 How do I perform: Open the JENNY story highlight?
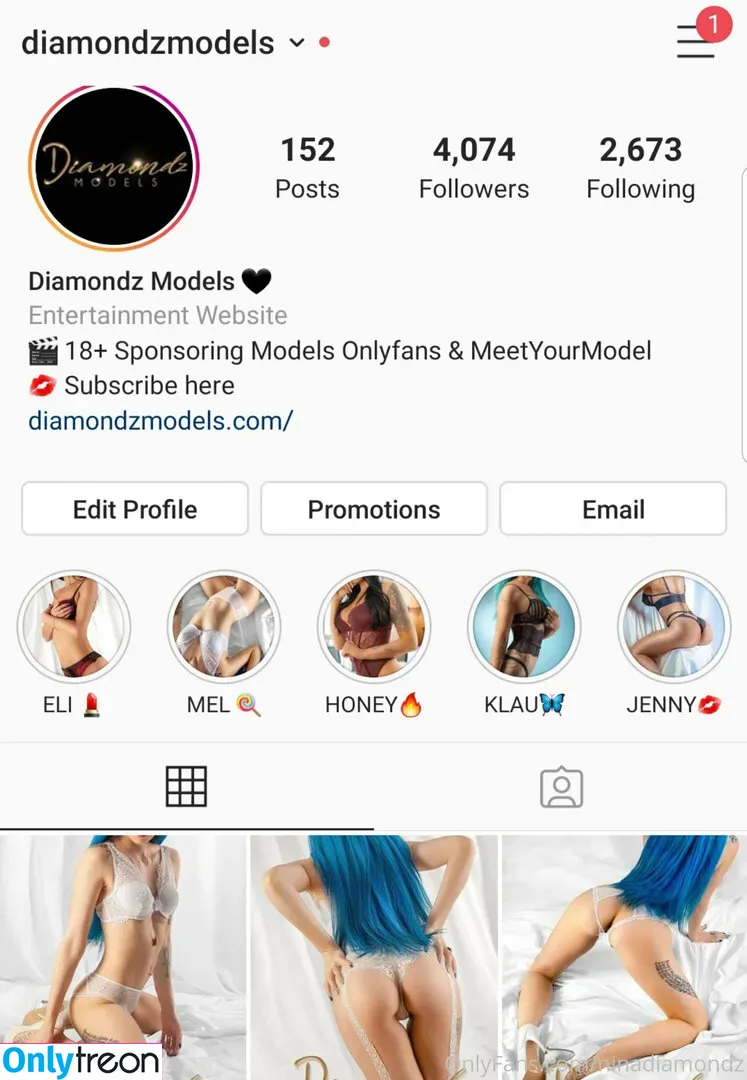pos(674,628)
